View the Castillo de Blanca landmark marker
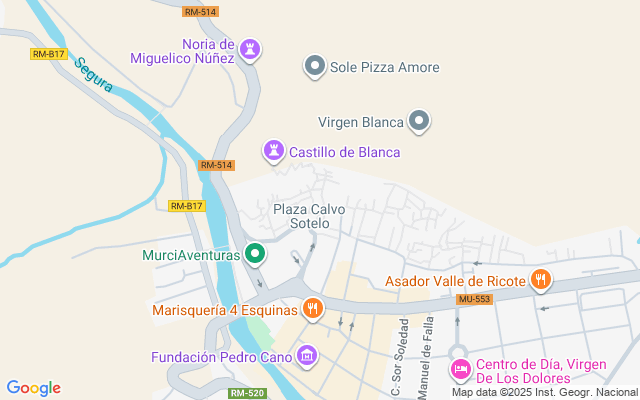The height and width of the screenshot is (400, 640). [x=273, y=151]
